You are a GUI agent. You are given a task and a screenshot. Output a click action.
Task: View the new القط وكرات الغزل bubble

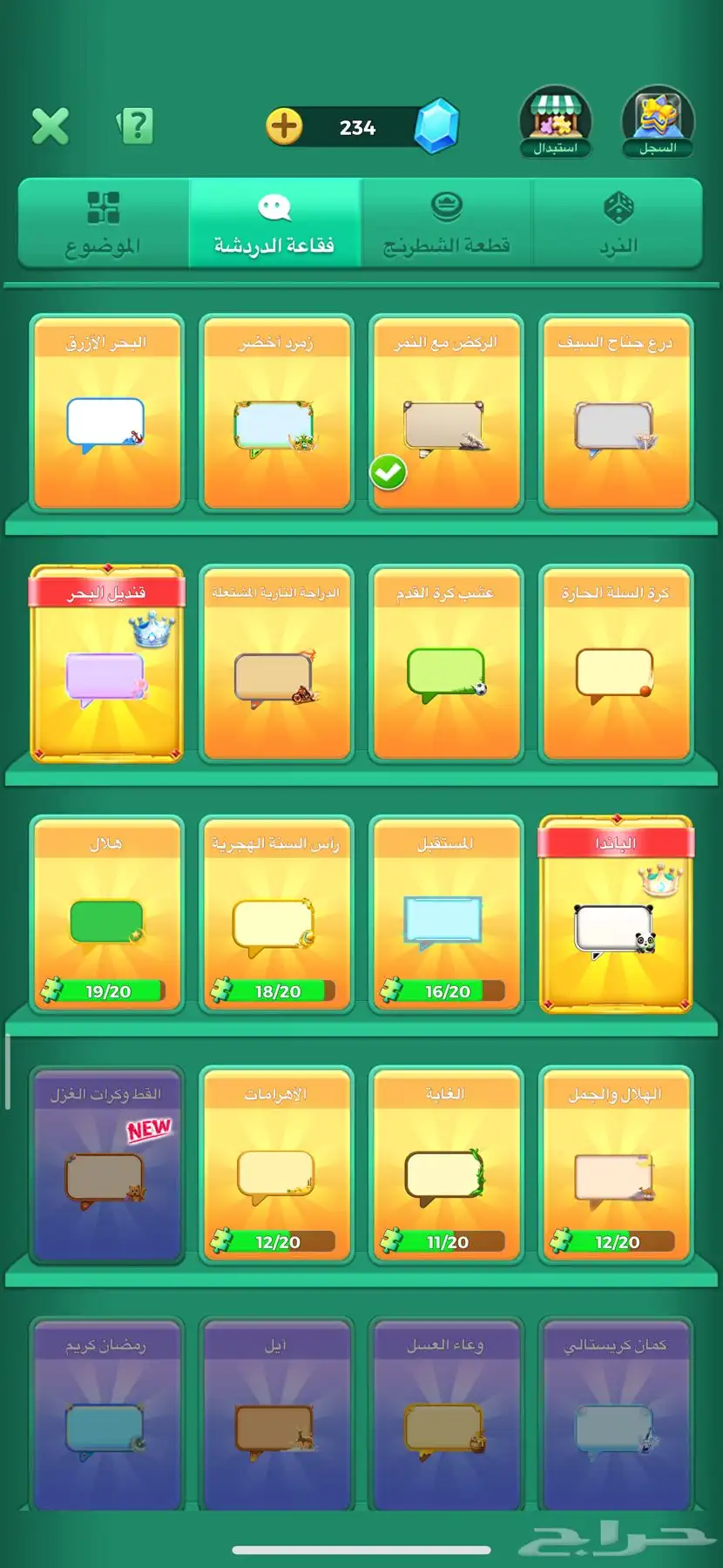coord(106,1166)
